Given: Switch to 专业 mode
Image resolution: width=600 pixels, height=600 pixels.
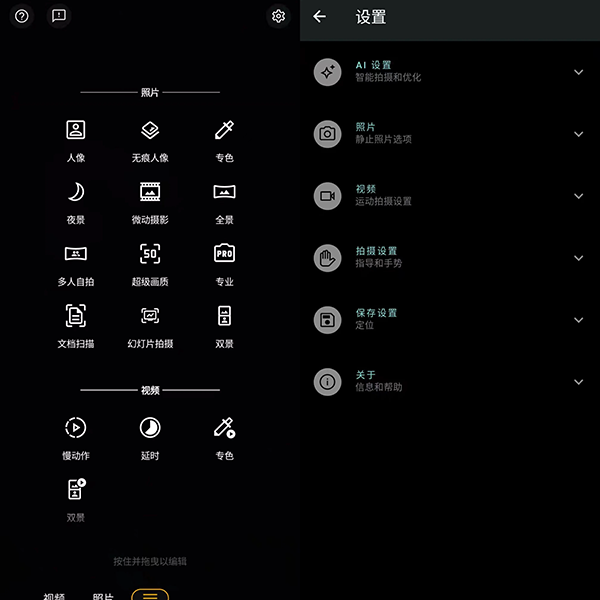Looking at the screenshot, I should coord(224,263).
